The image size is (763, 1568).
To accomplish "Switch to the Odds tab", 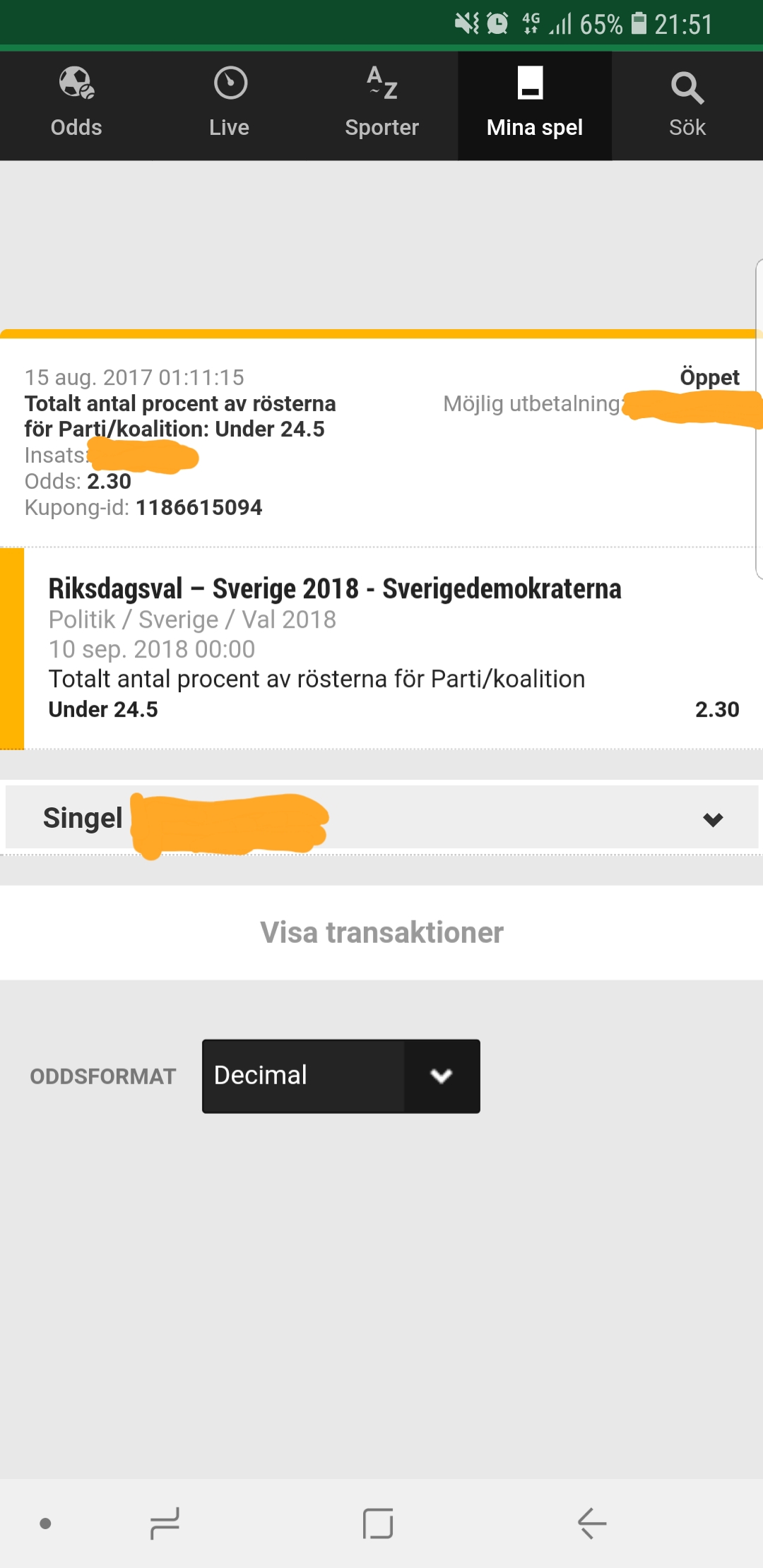I will (76, 106).
